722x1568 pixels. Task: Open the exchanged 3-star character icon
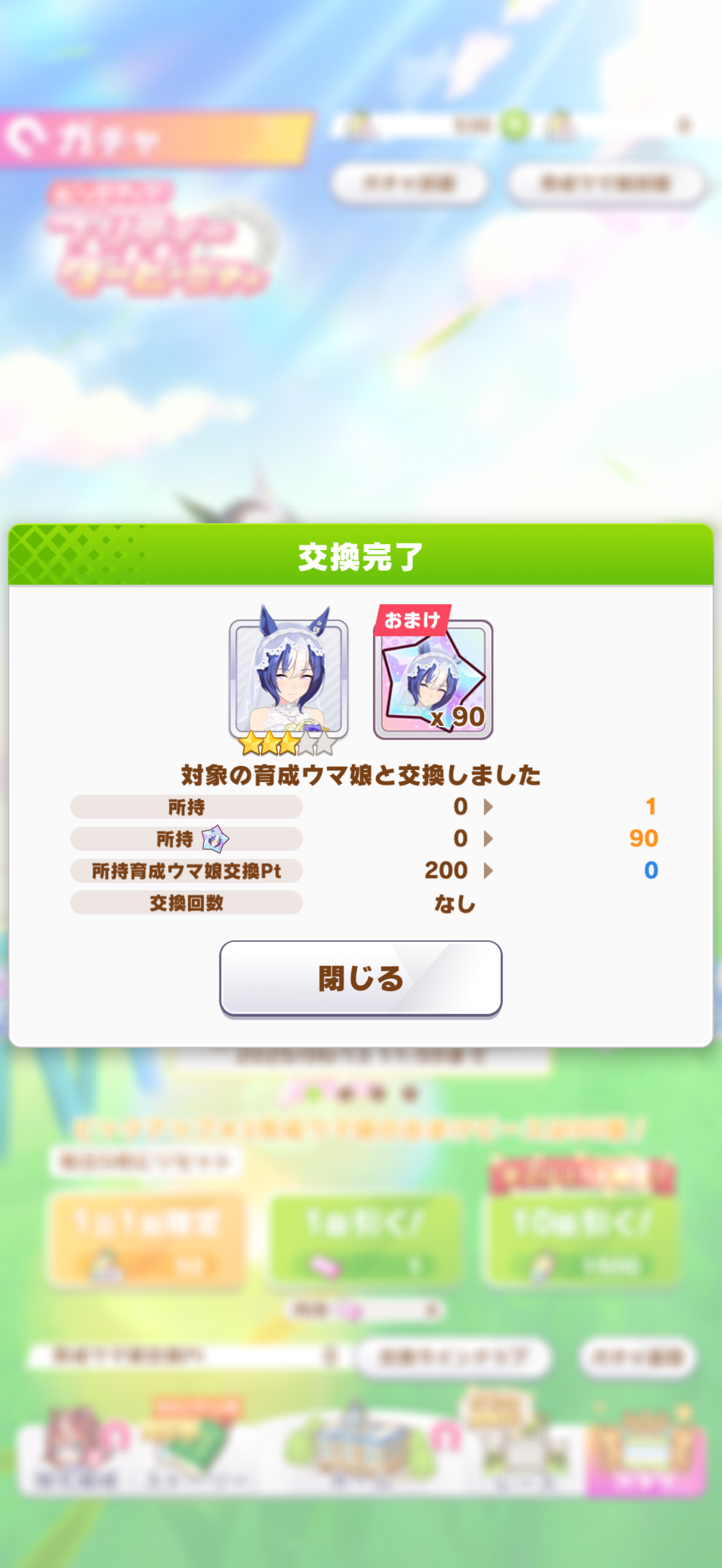289,680
